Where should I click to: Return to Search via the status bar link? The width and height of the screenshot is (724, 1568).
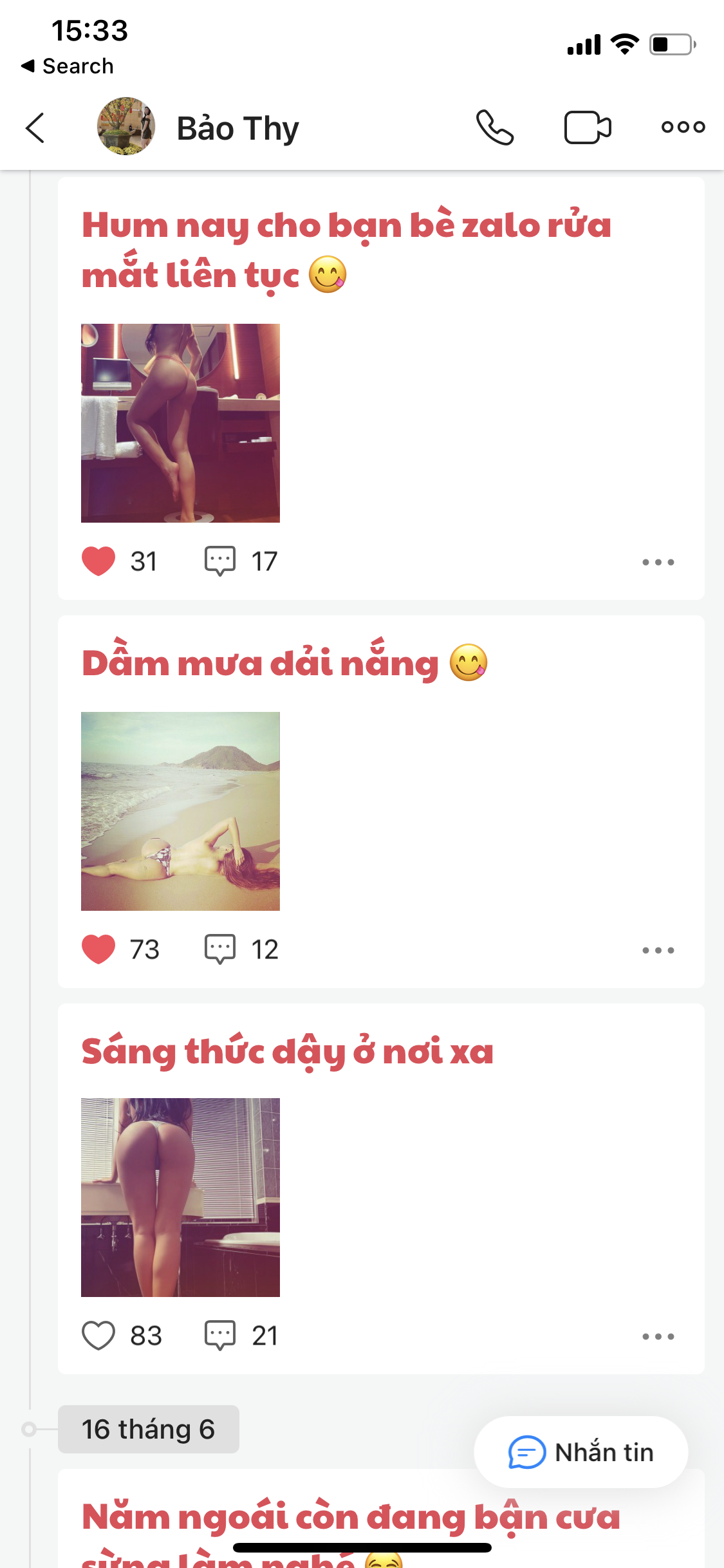point(68,66)
